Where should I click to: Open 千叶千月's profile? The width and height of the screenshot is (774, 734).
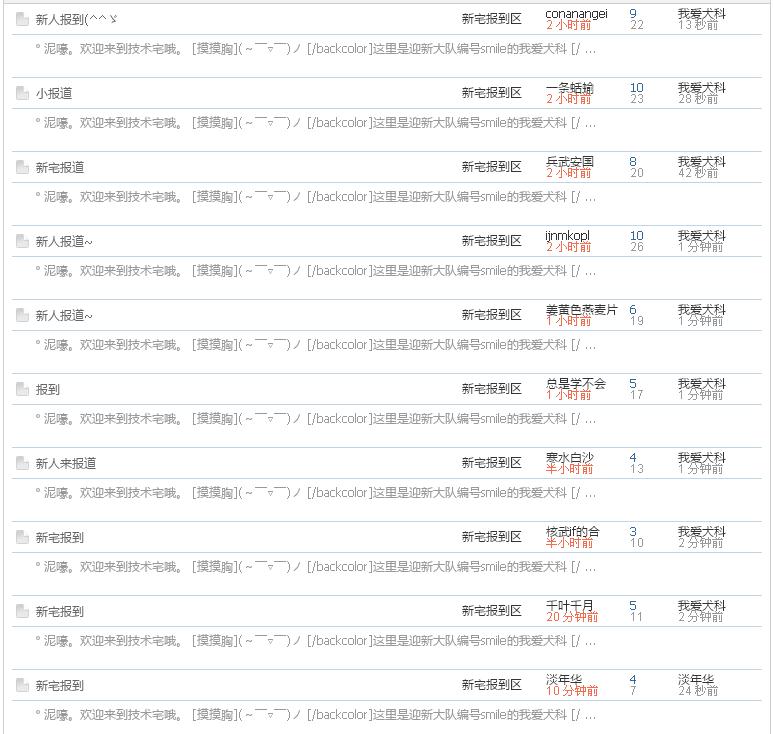point(569,606)
